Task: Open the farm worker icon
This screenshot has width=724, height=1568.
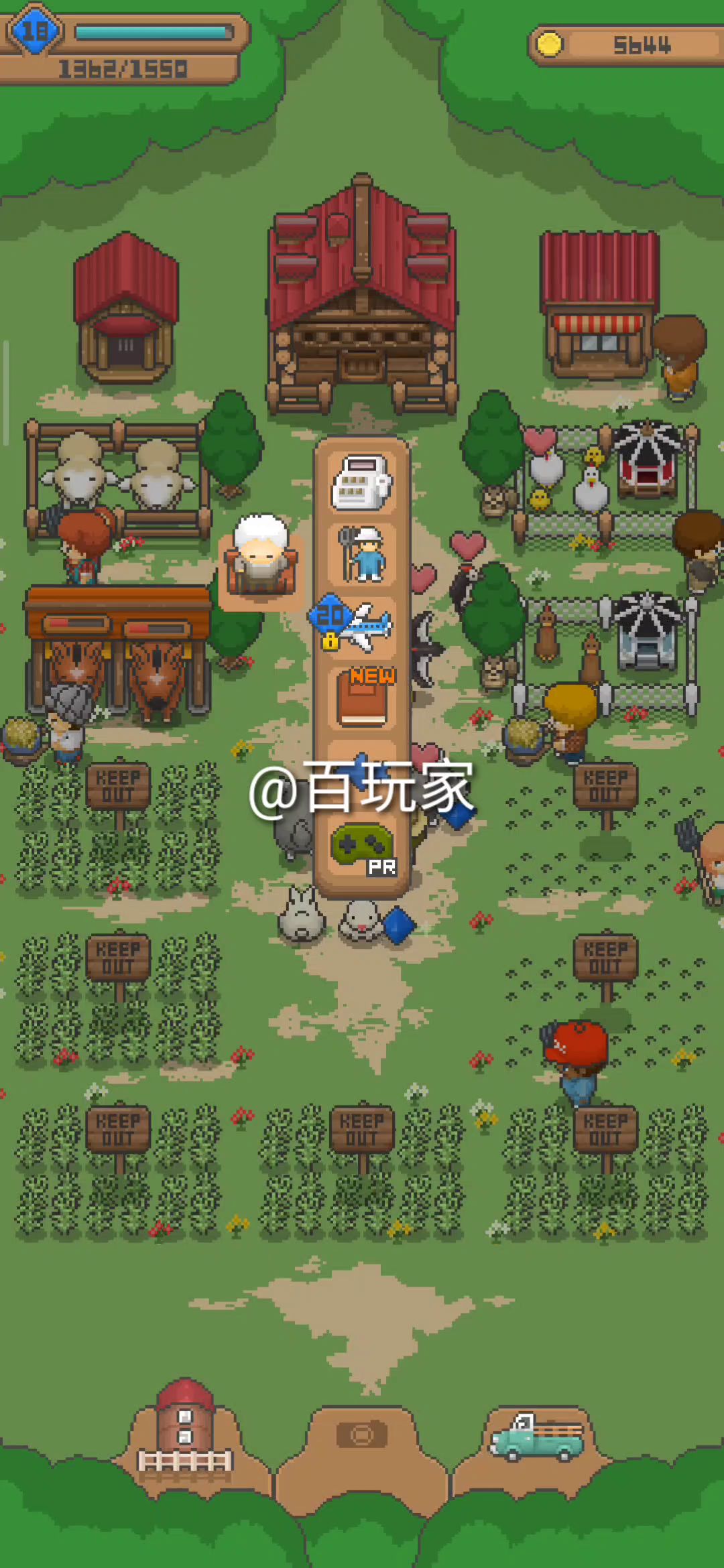Action: [x=362, y=554]
